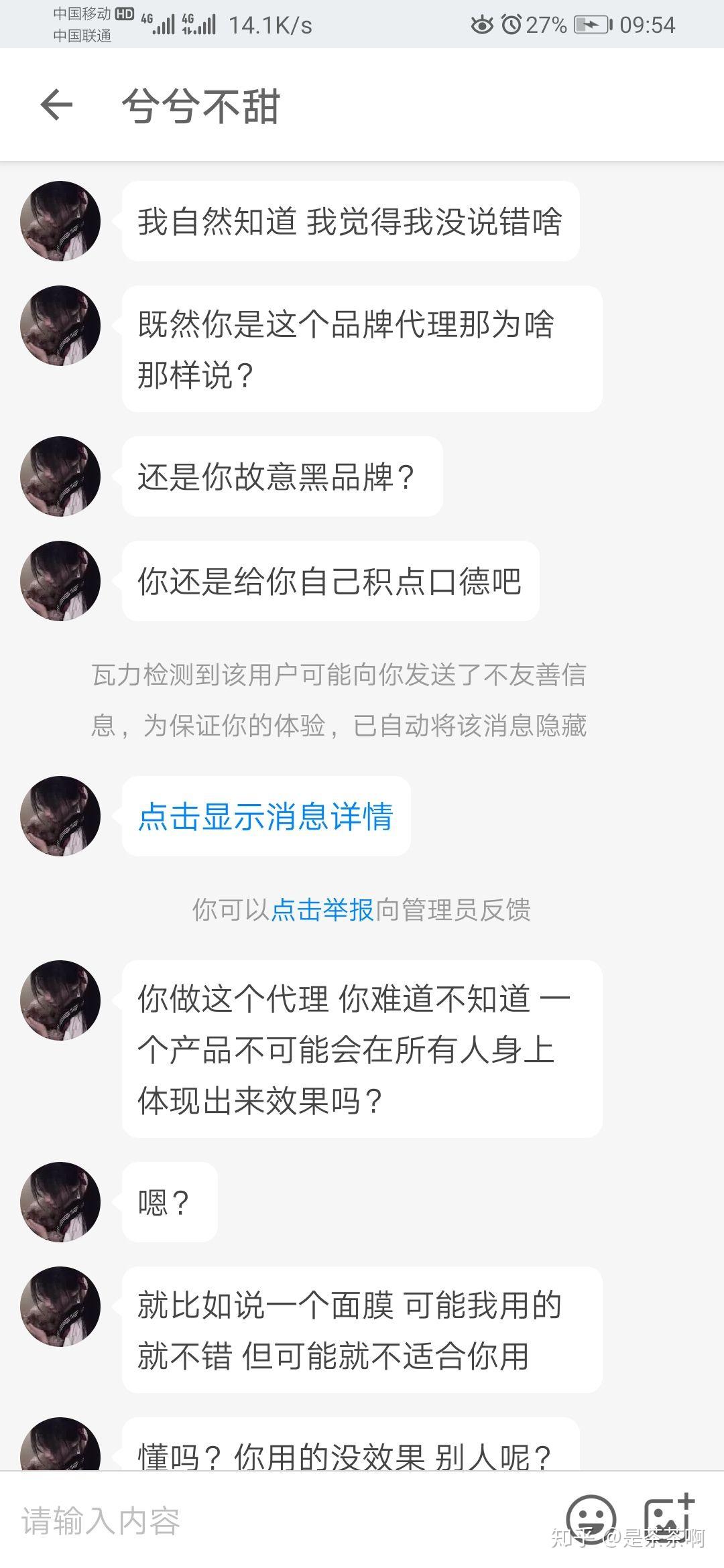Tap 点击显示消息详情 to reveal hidden message
The width and height of the screenshot is (724, 1568).
click(265, 817)
